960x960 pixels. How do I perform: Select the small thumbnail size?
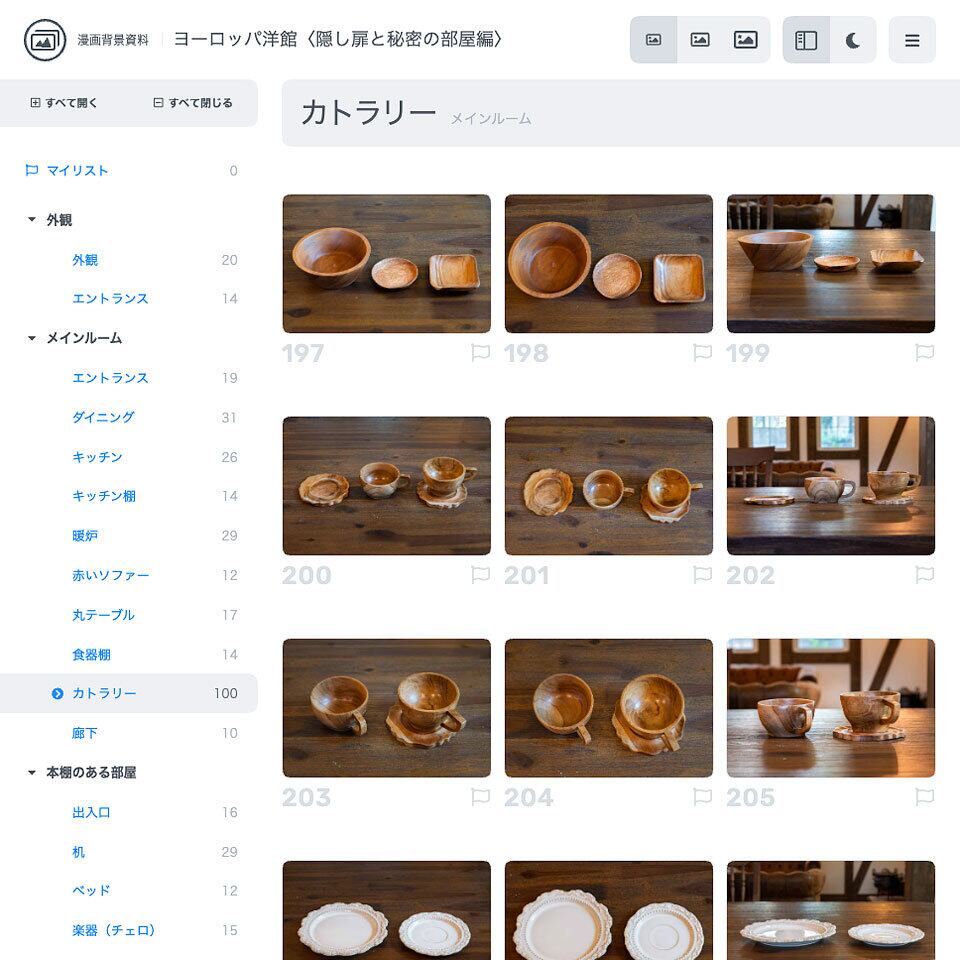(x=653, y=40)
